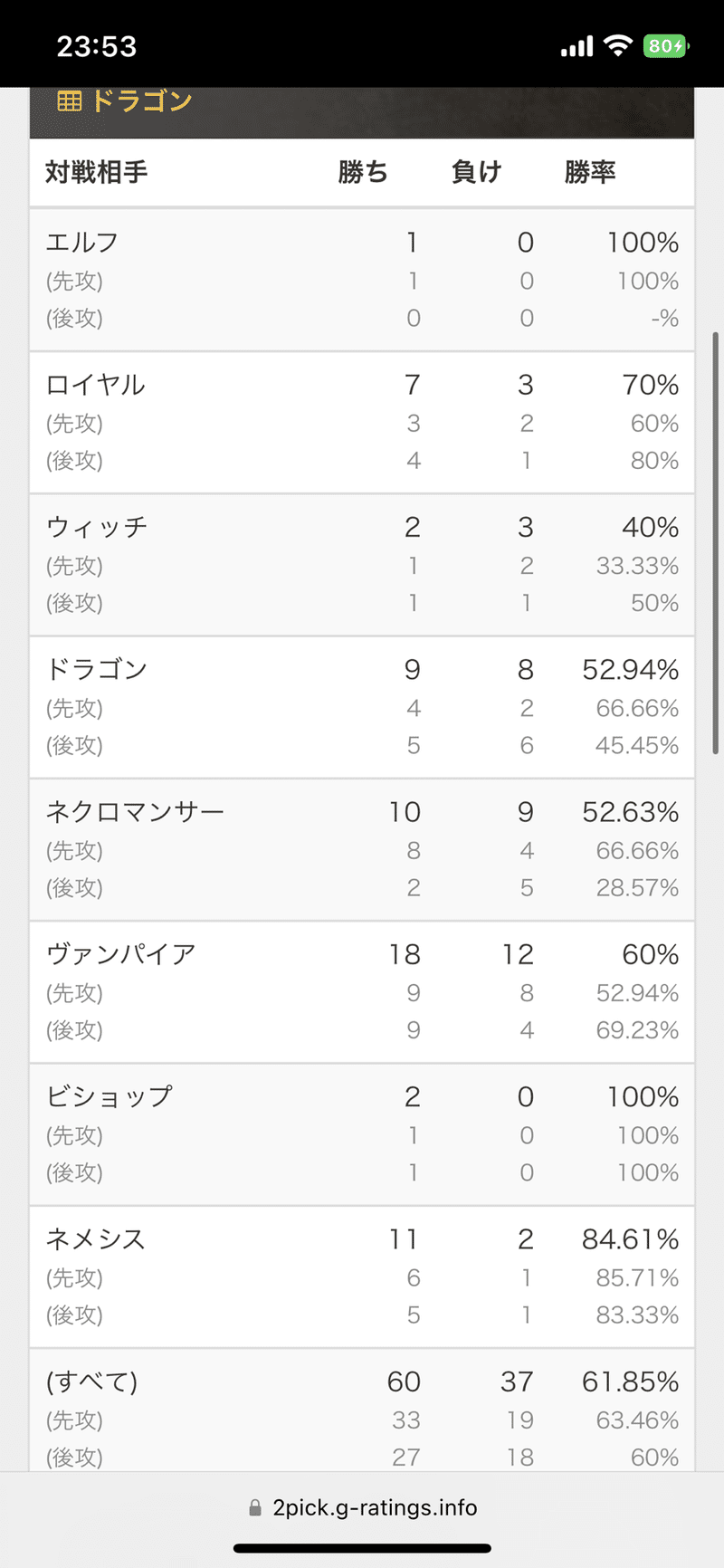
Task: Click the 勝率 column header
Action: [x=589, y=173]
